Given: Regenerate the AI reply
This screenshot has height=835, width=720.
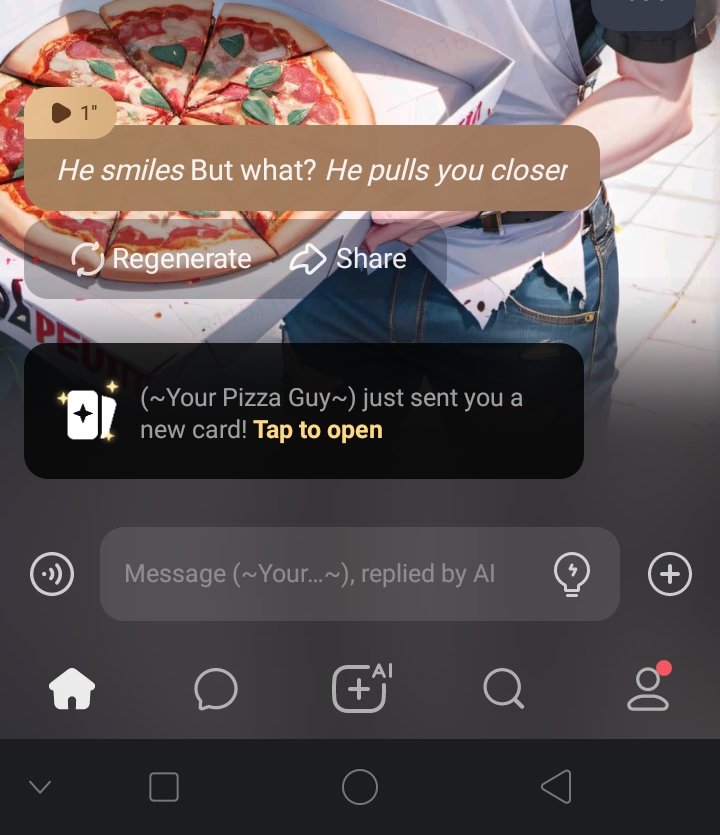Looking at the screenshot, I should point(162,259).
